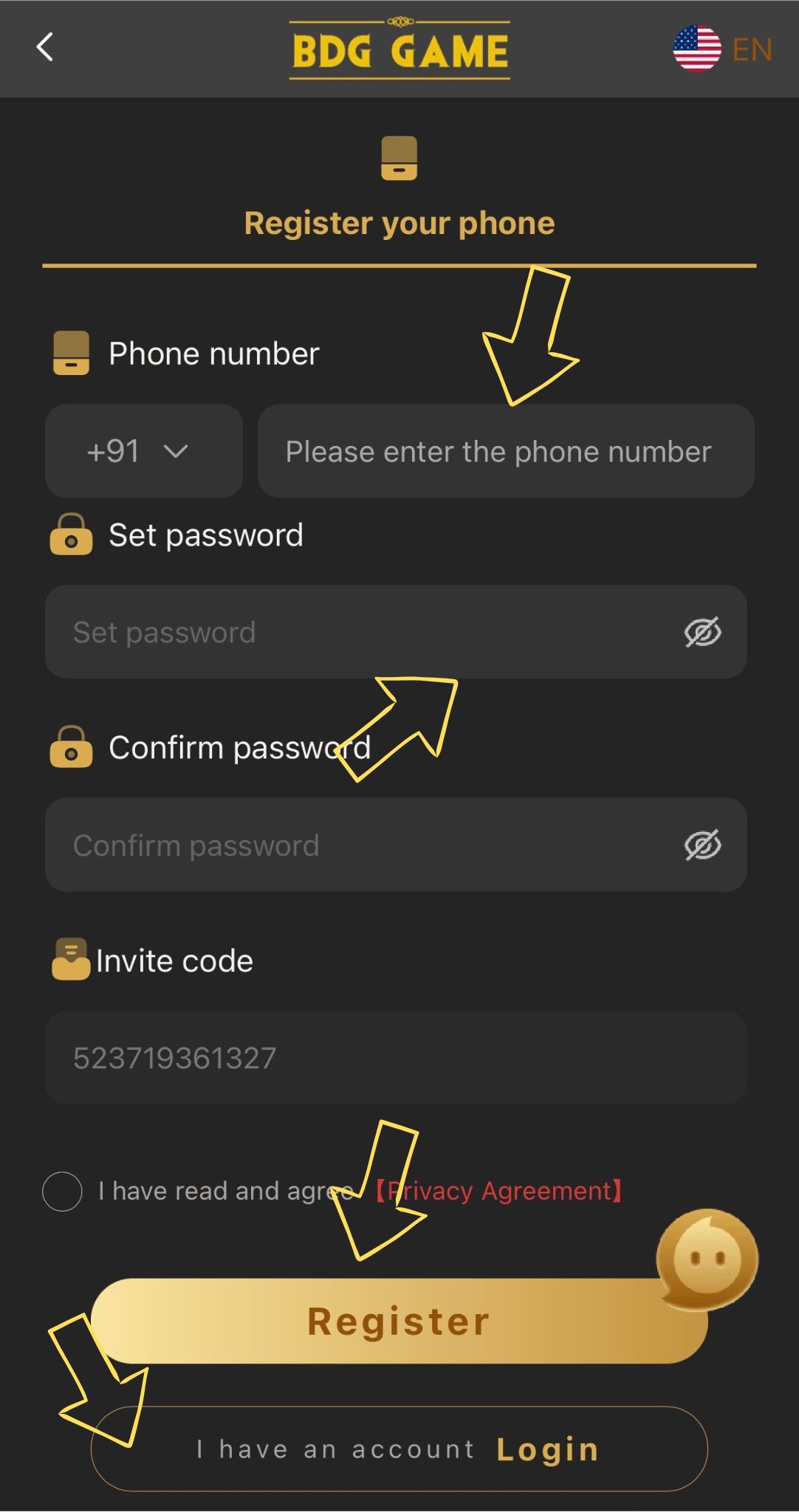The image size is (799, 1512).
Task: Reveal the Confirm password text
Action: [x=702, y=845]
